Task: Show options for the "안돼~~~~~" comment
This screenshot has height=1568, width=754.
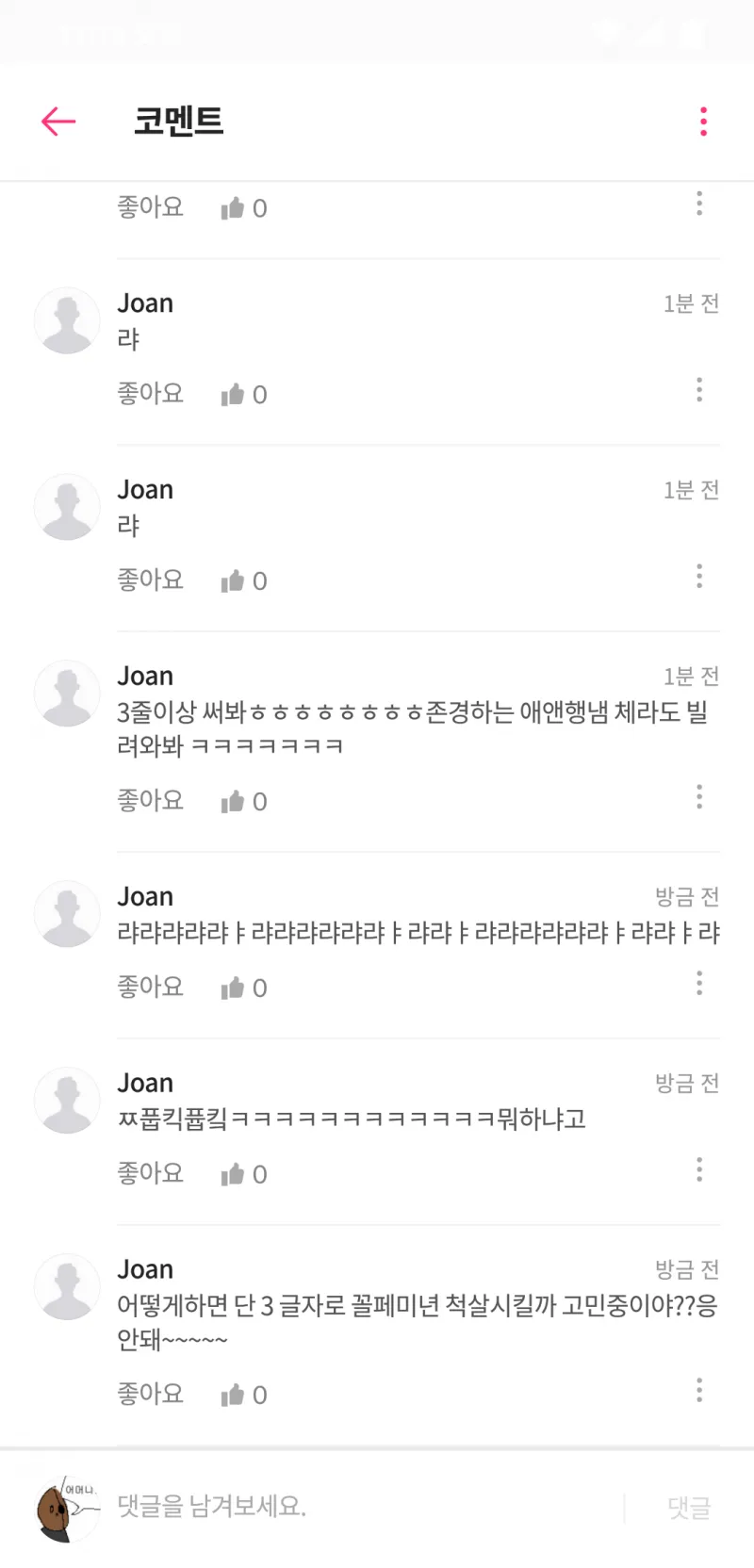Action: tap(699, 1391)
